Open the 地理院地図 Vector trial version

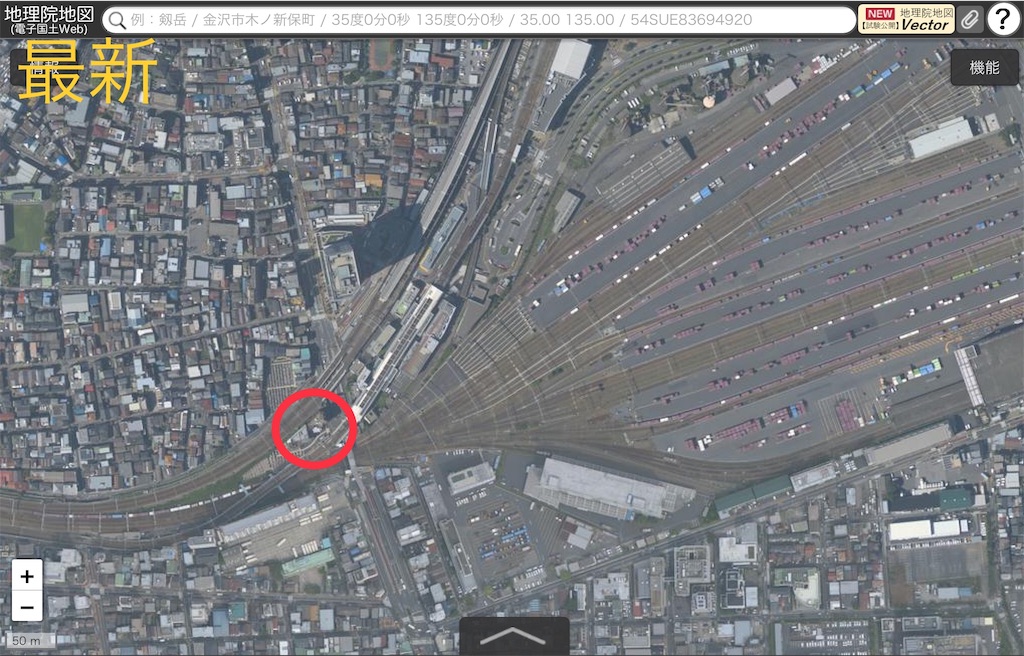[905, 19]
